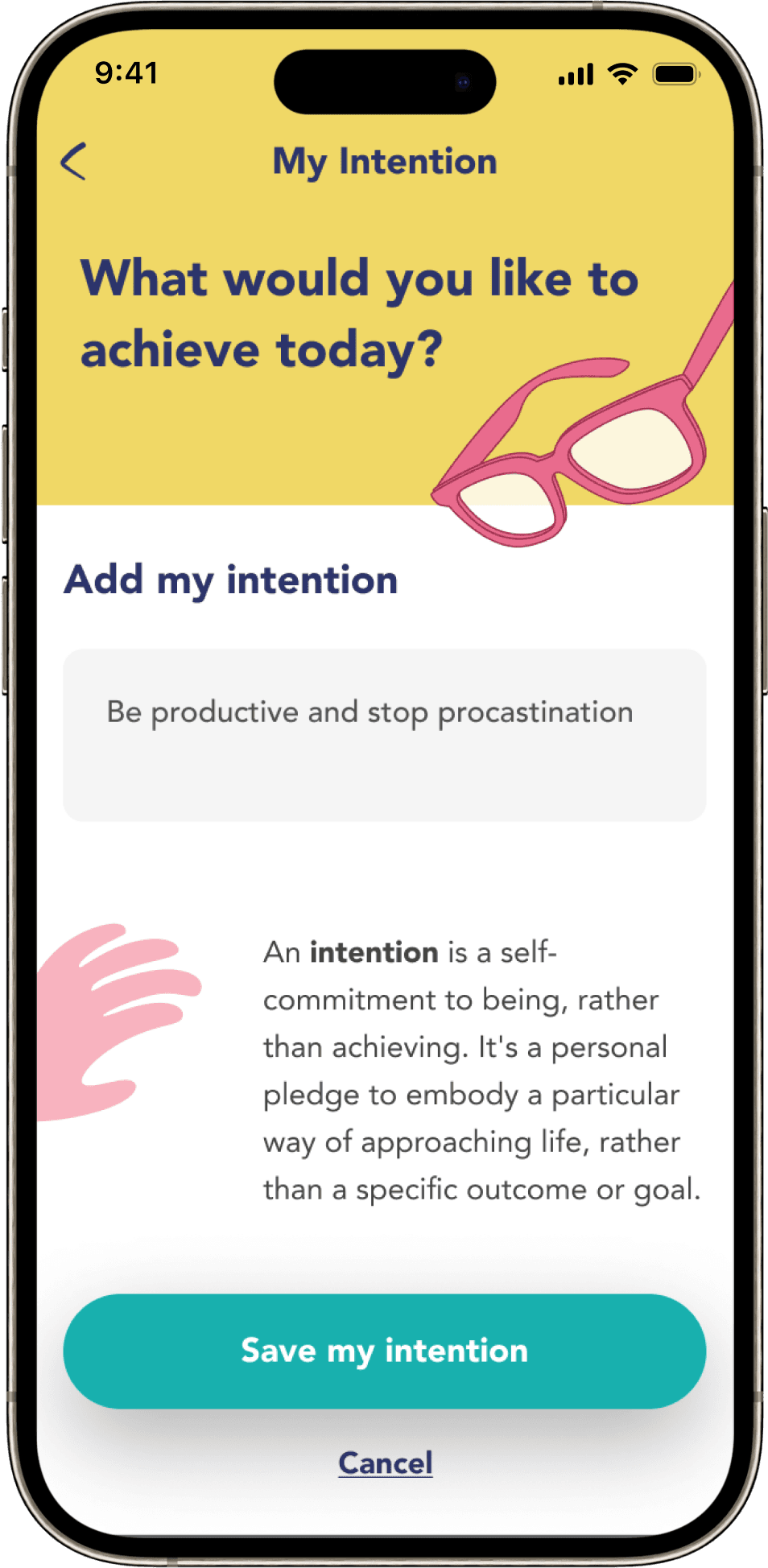
Task: Cancel adding an intention
Action: (385, 1463)
